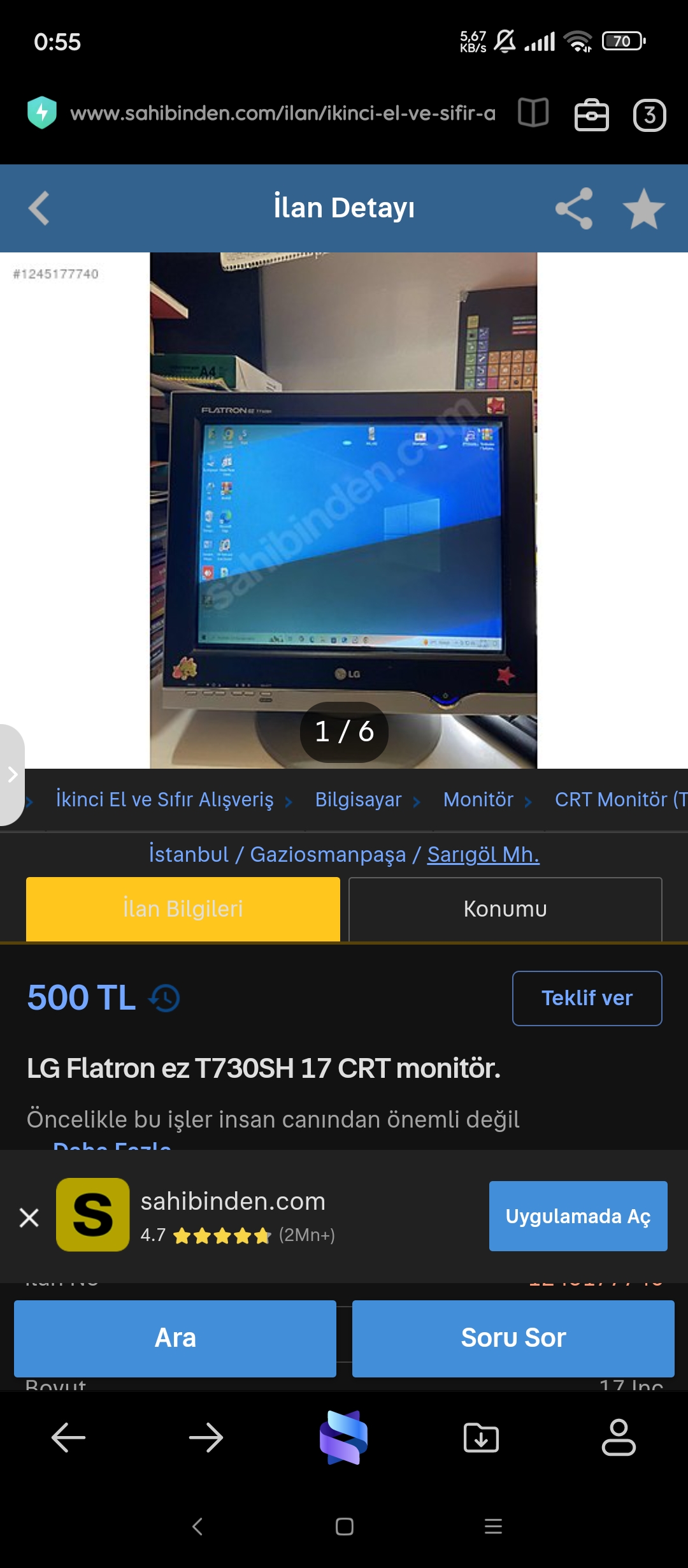The width and height of the screenshot is (688, 1568).
Task: Tap the website address bar
Action: 282,113
